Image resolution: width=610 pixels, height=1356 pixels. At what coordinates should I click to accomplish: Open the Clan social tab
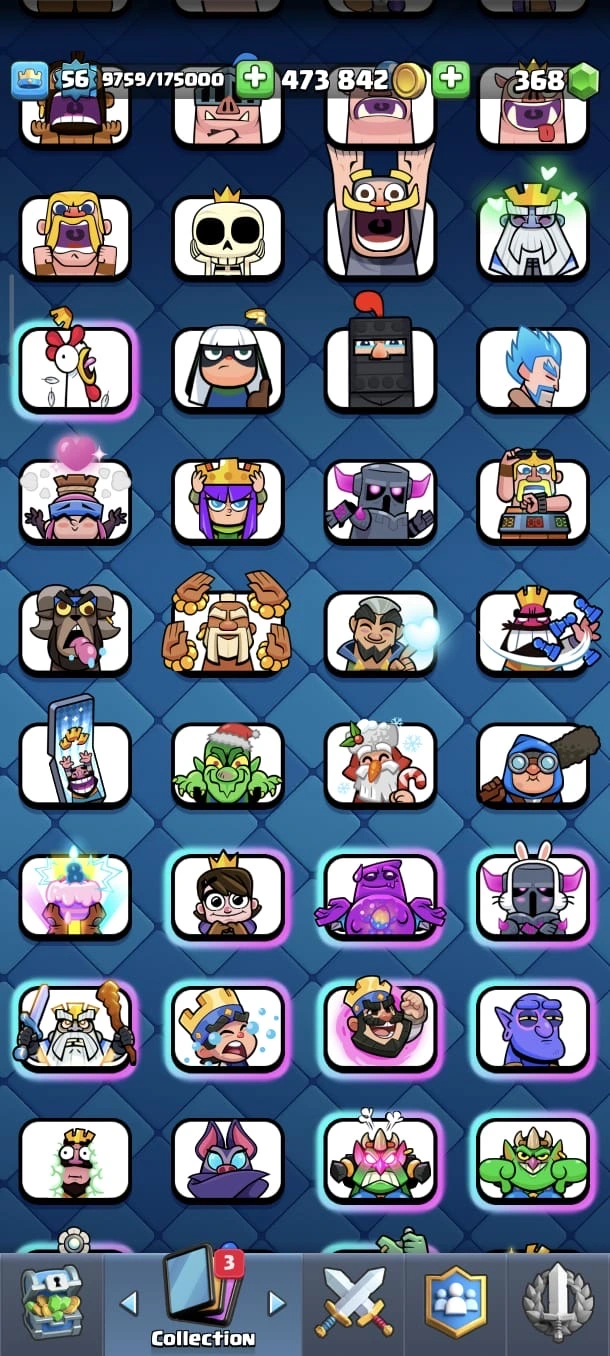tap(456, 1301)
